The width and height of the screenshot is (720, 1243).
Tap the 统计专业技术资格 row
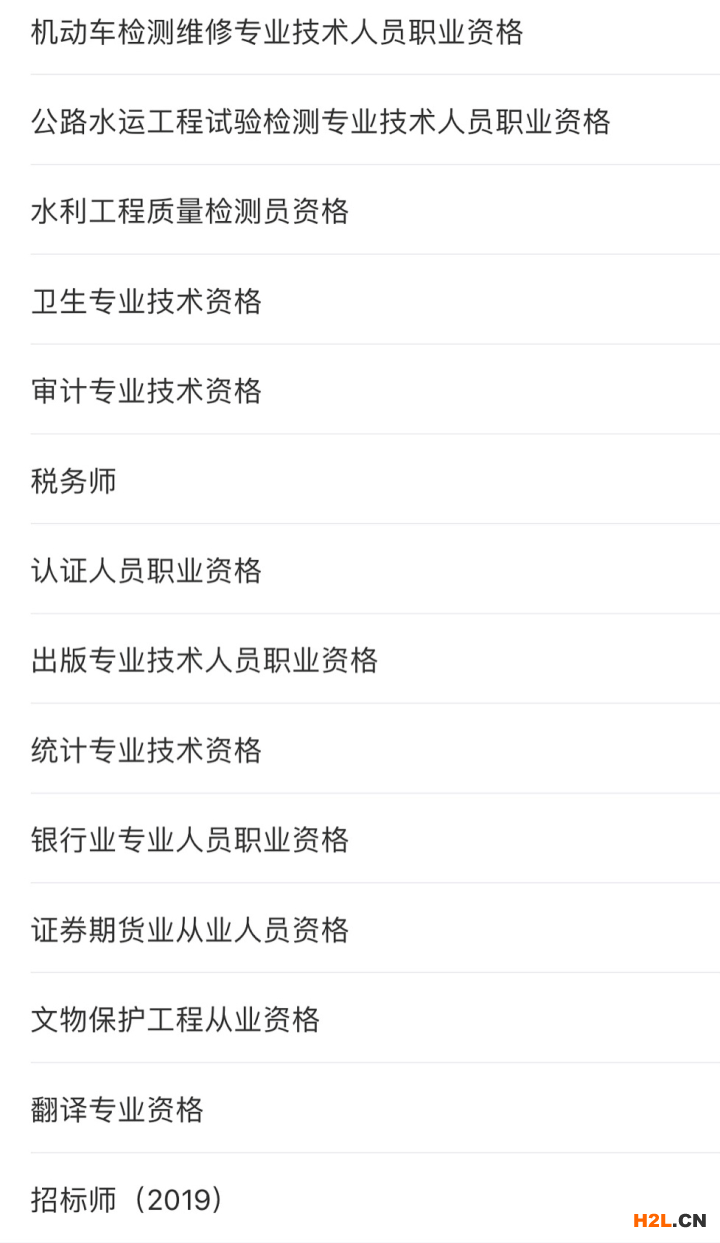click(x=360, y=750)
